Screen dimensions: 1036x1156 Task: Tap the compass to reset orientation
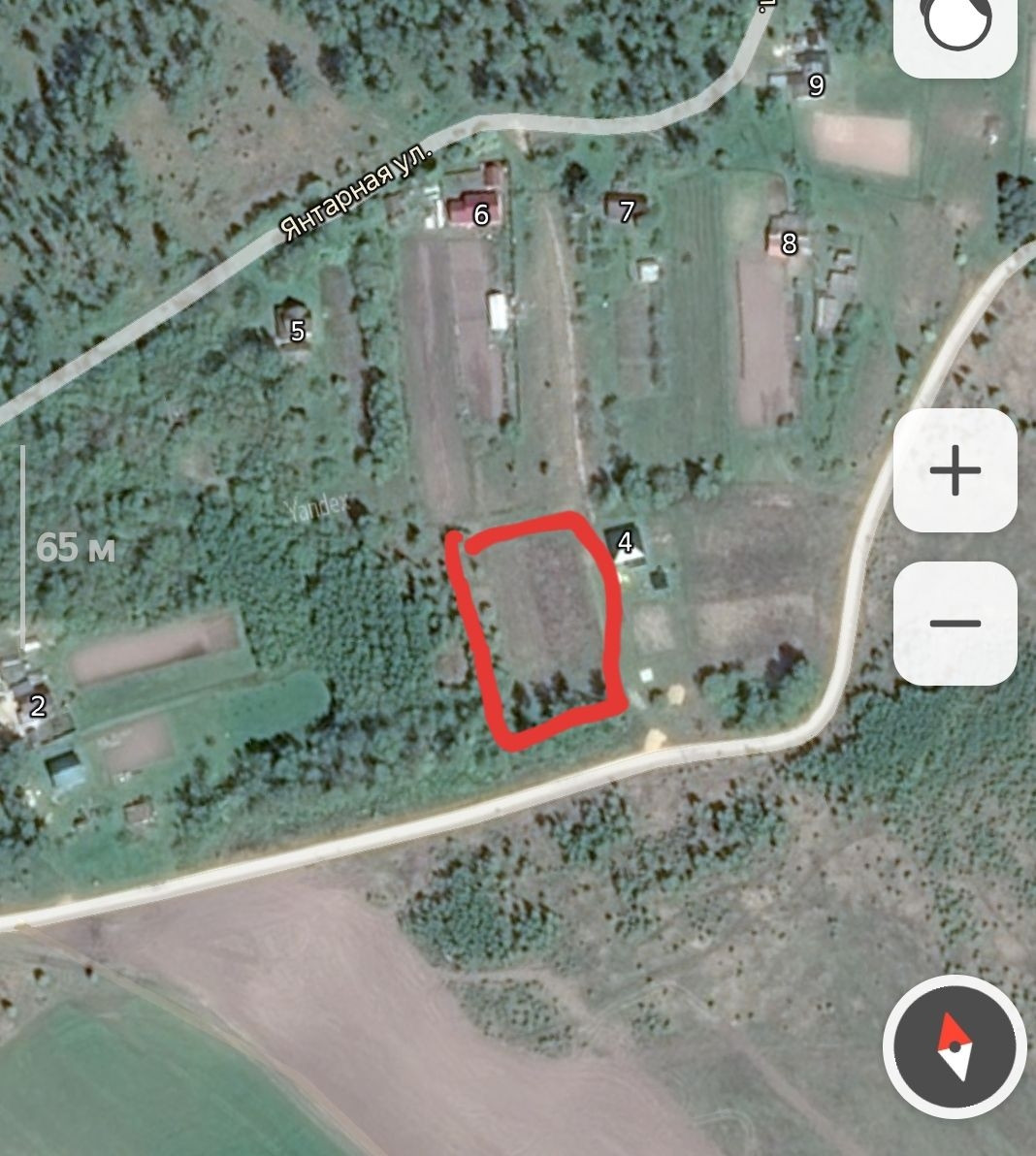[955, 1046]
